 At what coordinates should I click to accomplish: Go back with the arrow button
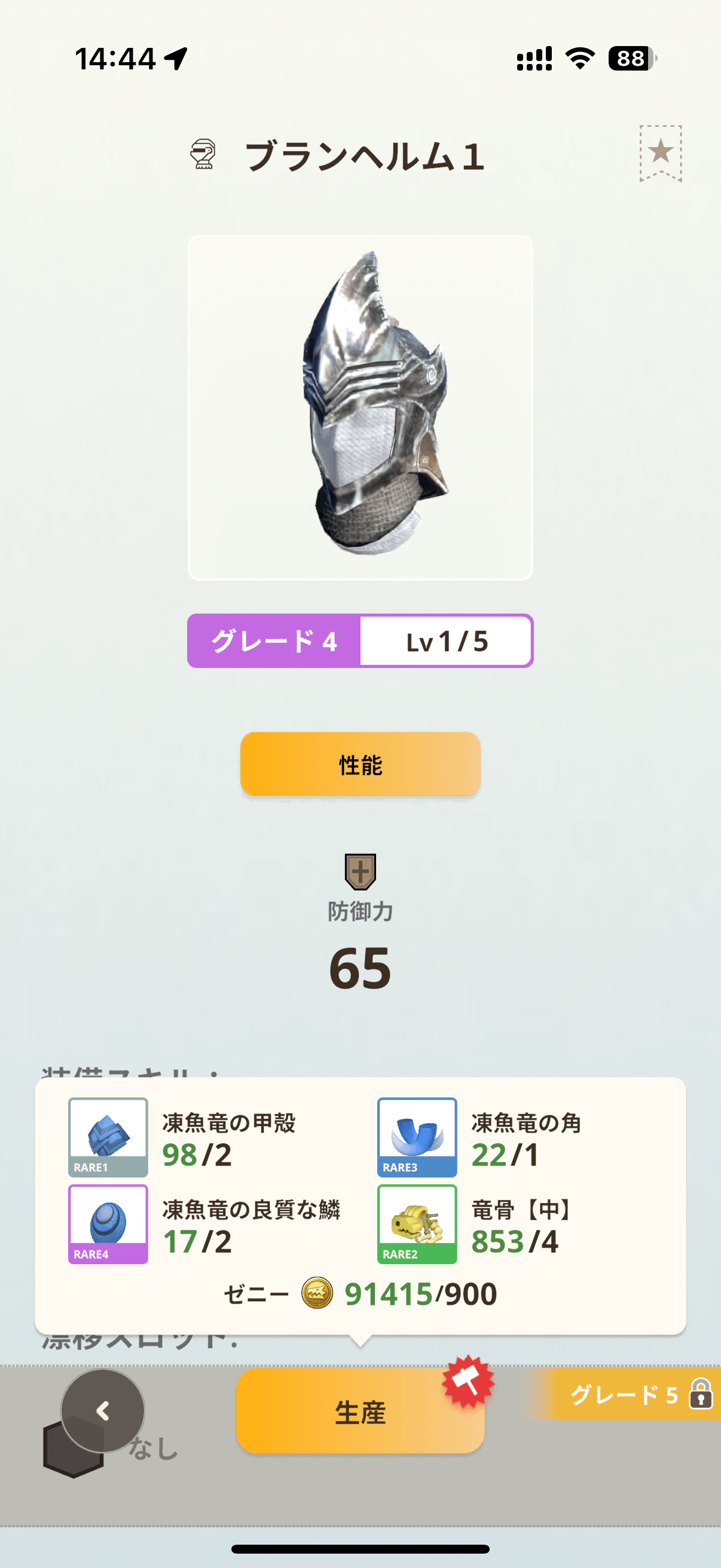(x=103, y=1410)
